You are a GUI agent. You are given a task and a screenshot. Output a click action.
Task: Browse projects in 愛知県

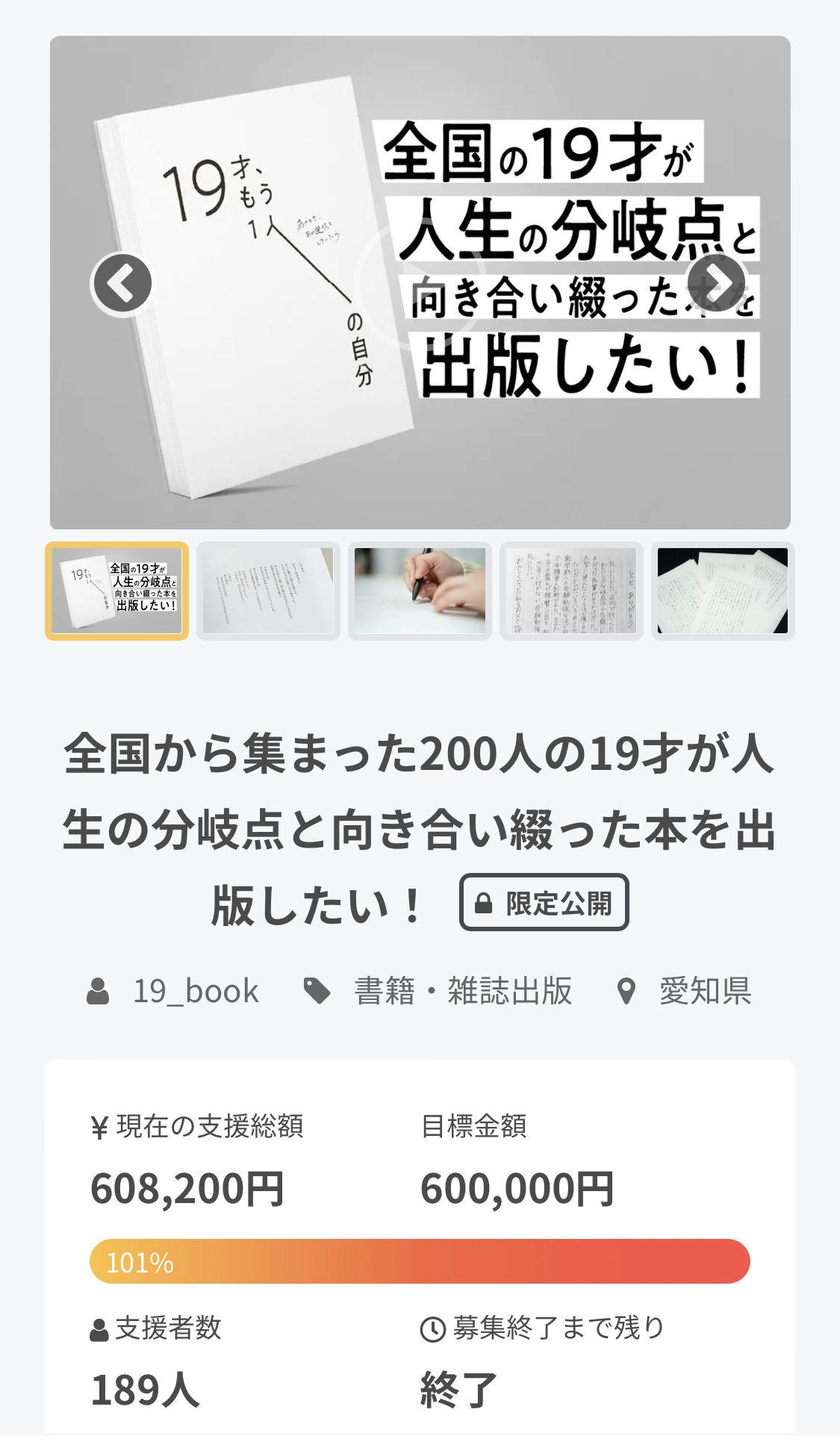click(x=704, y=991)
